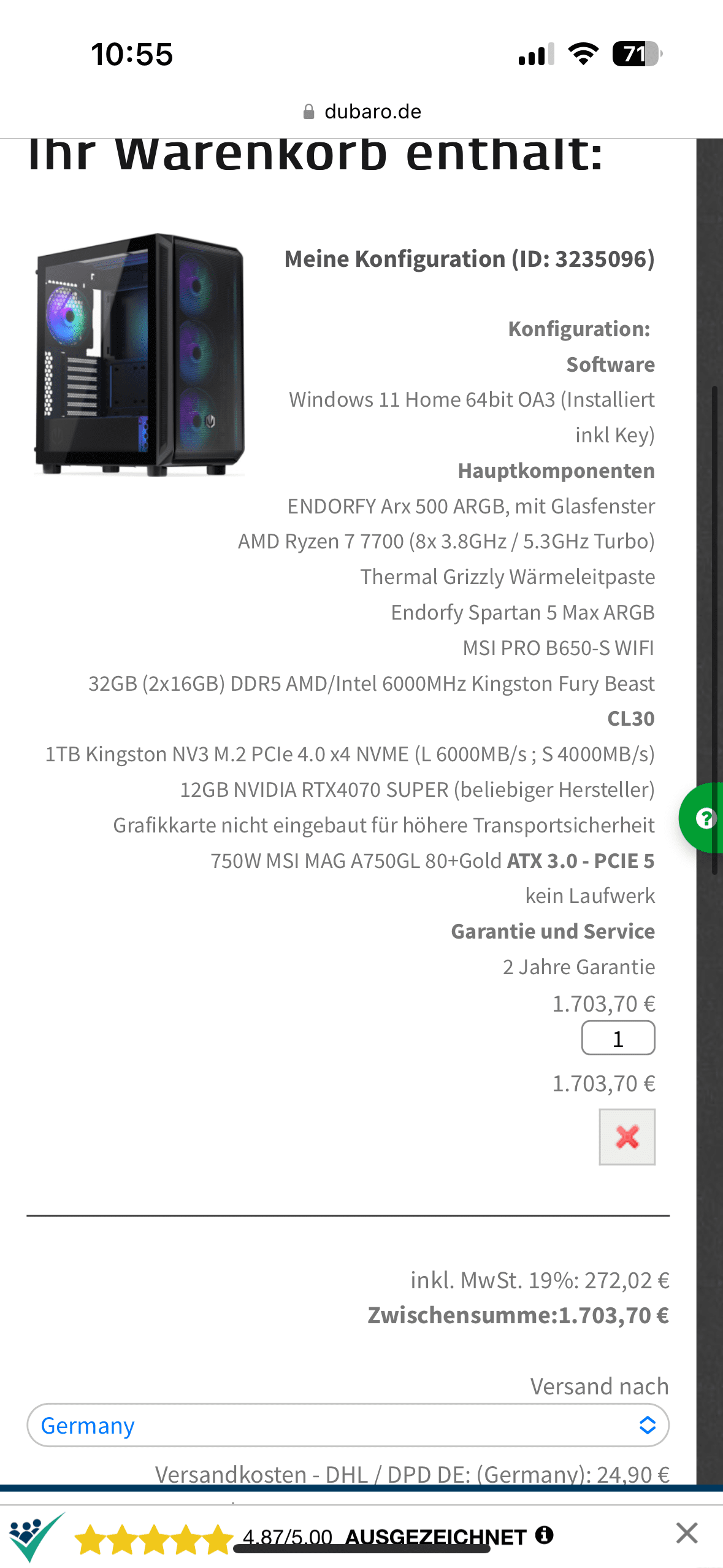The height and width of the screenshot is (1568, 723).
Task: Open Meine Konfiguration (ID: 3235096)
Action: coord(469,259)
